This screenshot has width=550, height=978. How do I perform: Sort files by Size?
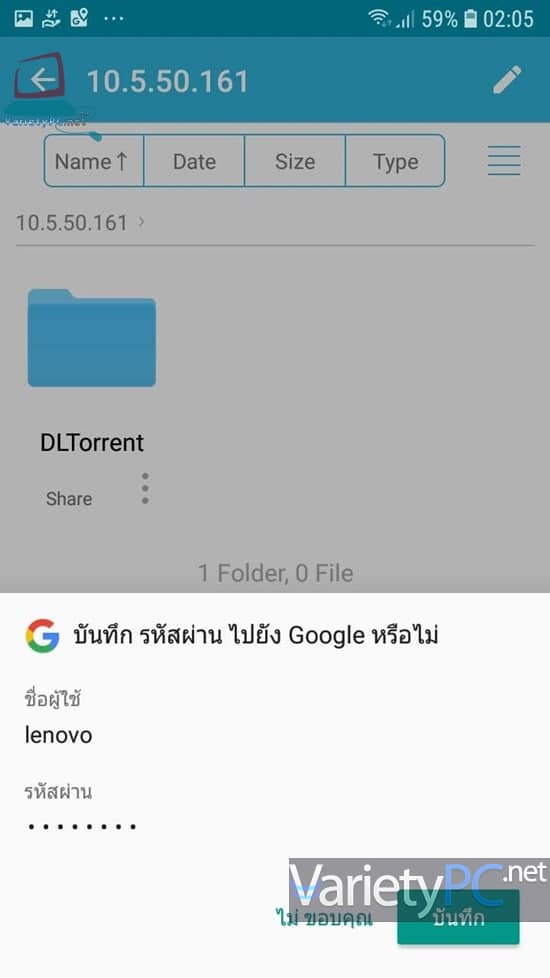tap(294, 161)
